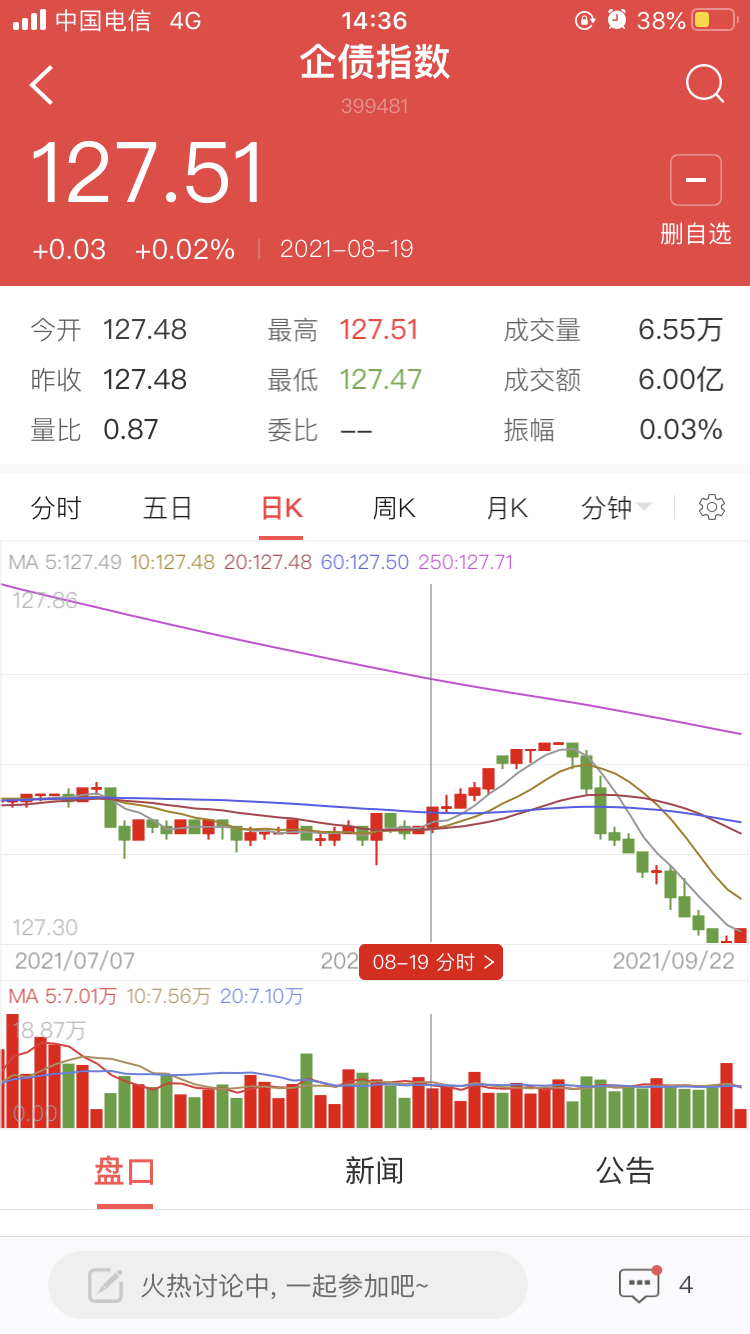Screen dimensions: 750x1334
Task: Switch to the 五日 chart tab
Action: [x=167, y=508]
